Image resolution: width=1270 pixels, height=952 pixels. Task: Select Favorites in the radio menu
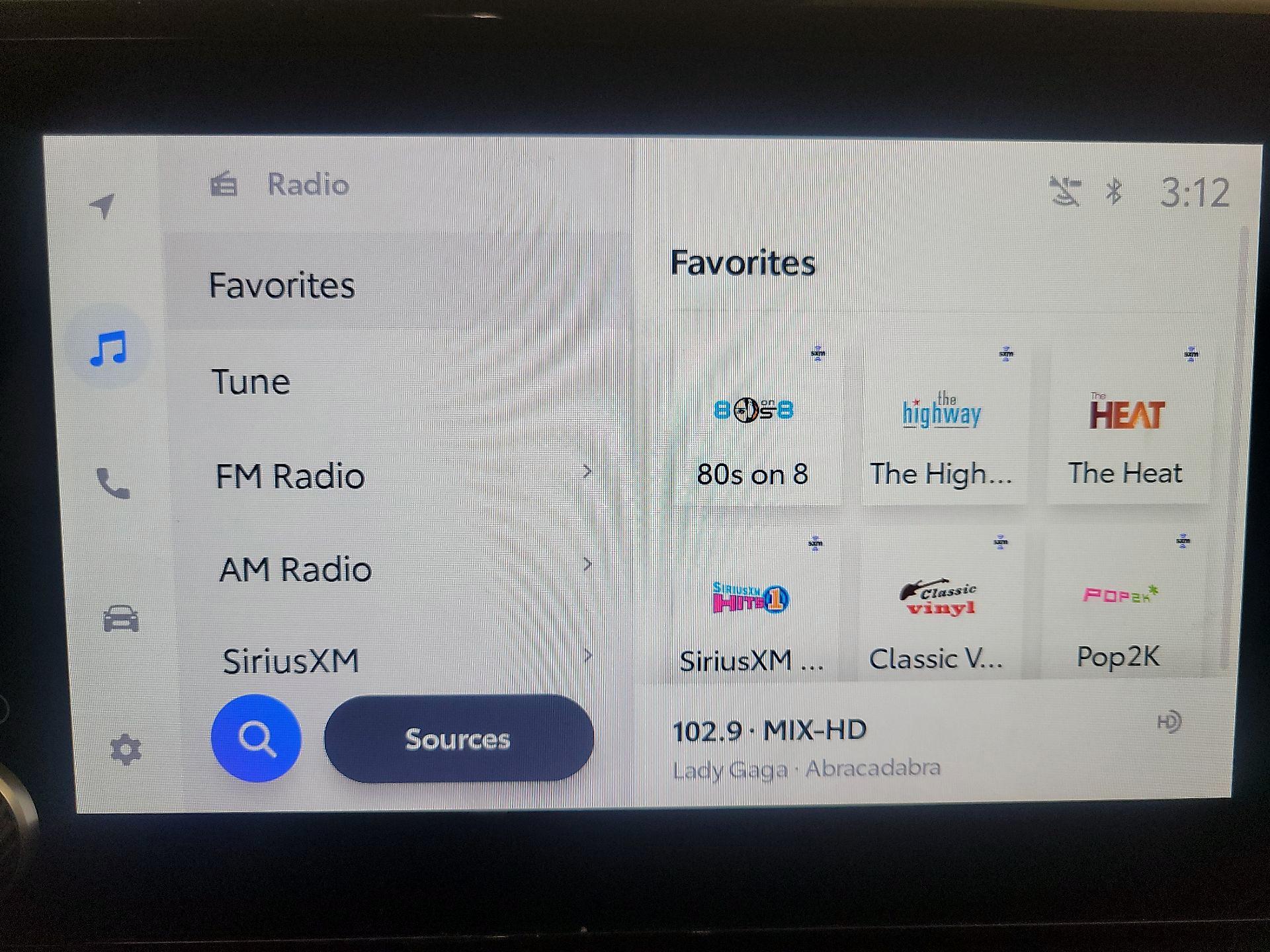(x=282, y=286)
